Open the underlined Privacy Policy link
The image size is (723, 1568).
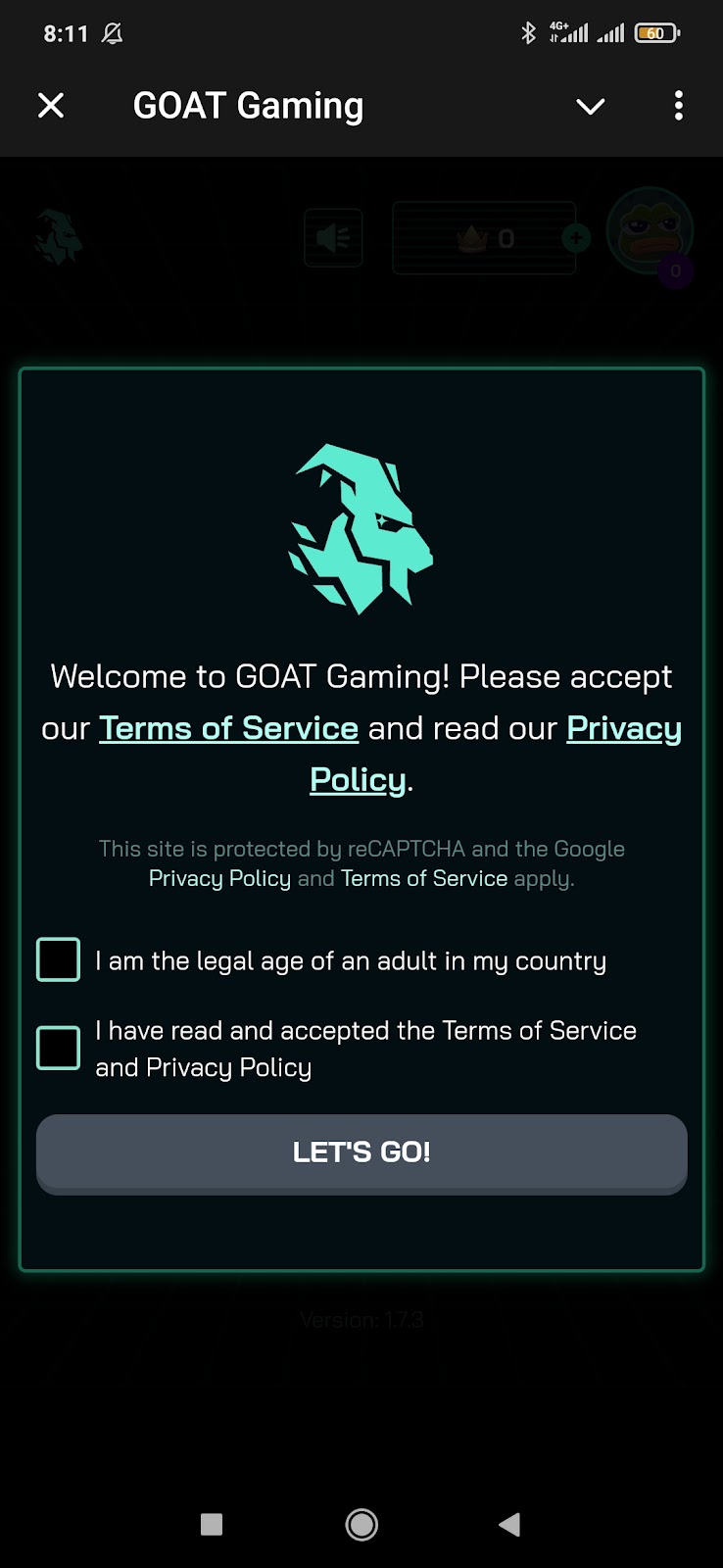pos(623,728)
